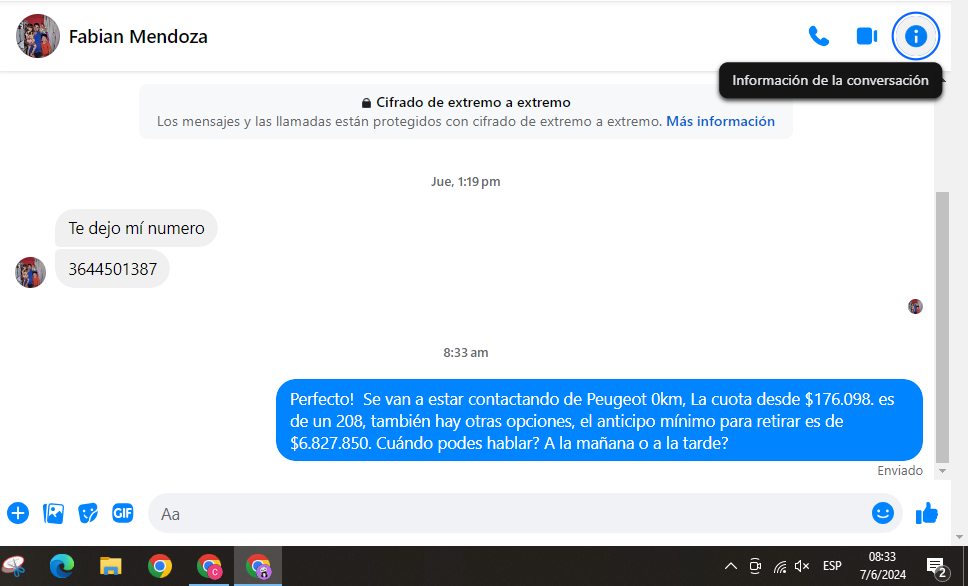Image resolution: width=968 pixels, height=586 pixels.
Task: Attach a photo or file
Action: pos(54,513)
